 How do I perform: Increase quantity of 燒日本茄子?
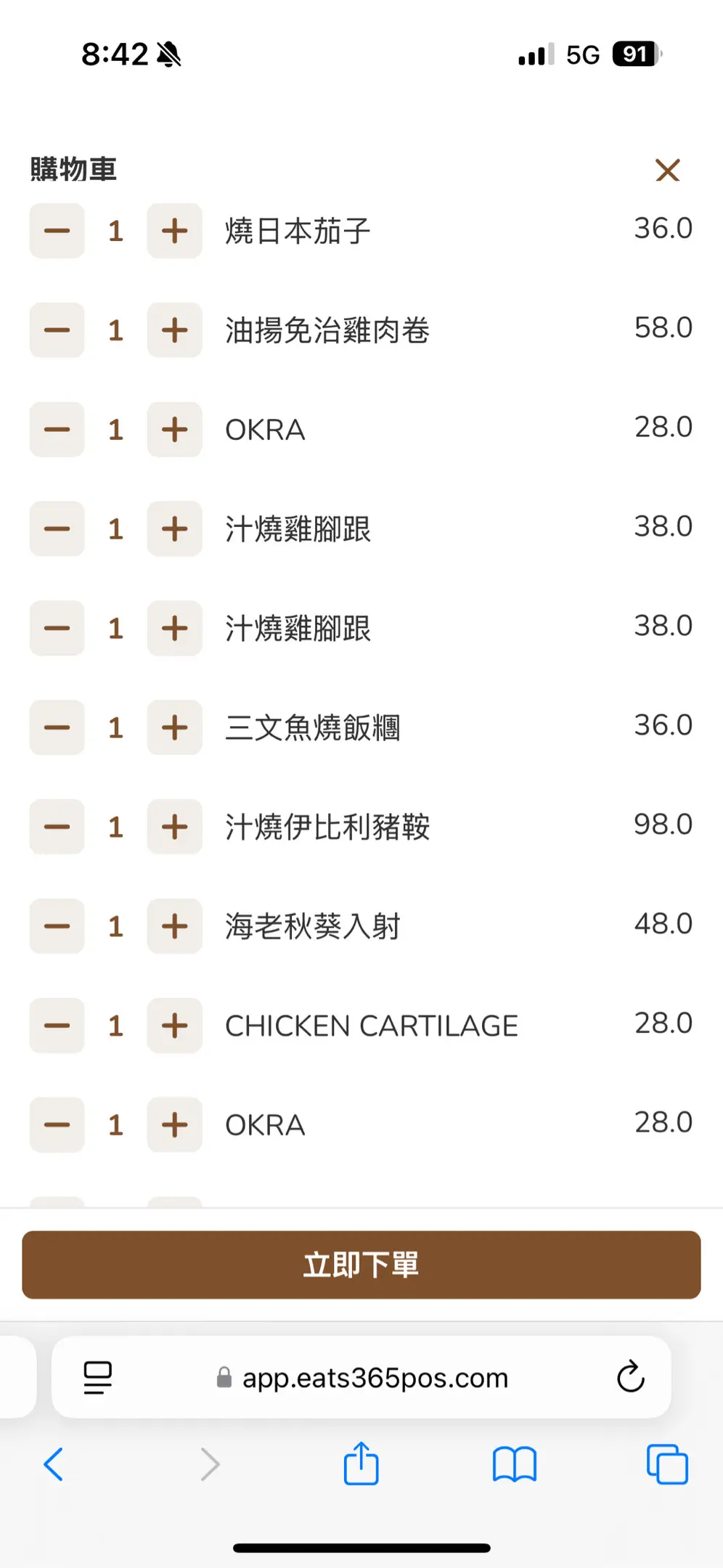pos(174,231)
